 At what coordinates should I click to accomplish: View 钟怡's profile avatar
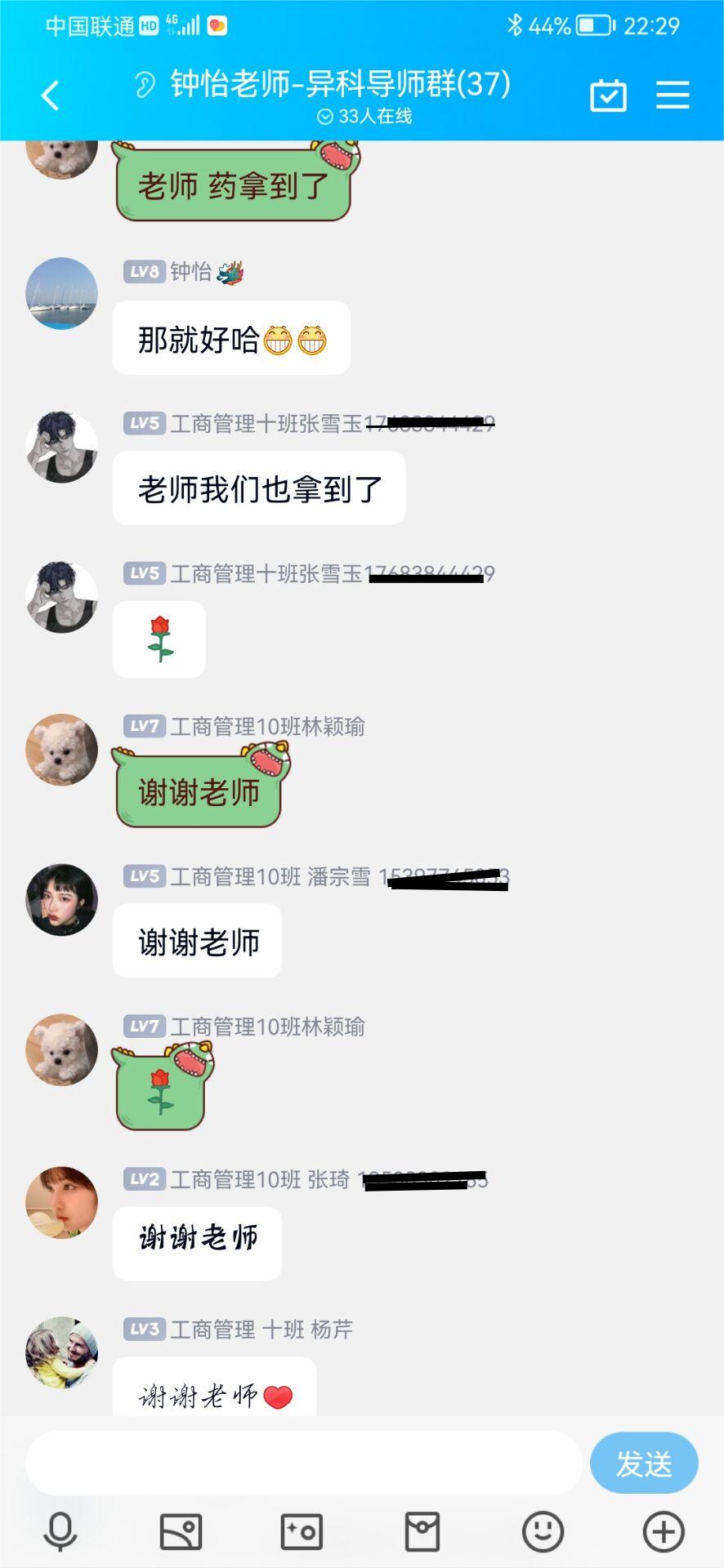click(x=62, y=293)
